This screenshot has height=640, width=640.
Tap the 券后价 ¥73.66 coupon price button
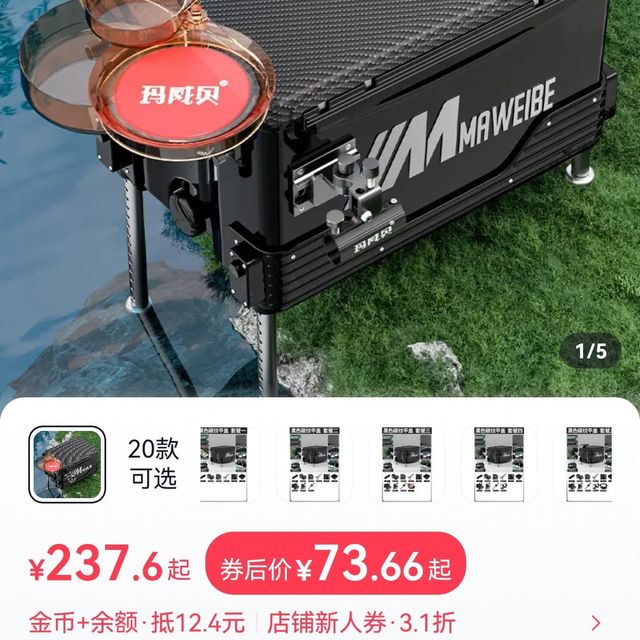click(x=335, y=568)
